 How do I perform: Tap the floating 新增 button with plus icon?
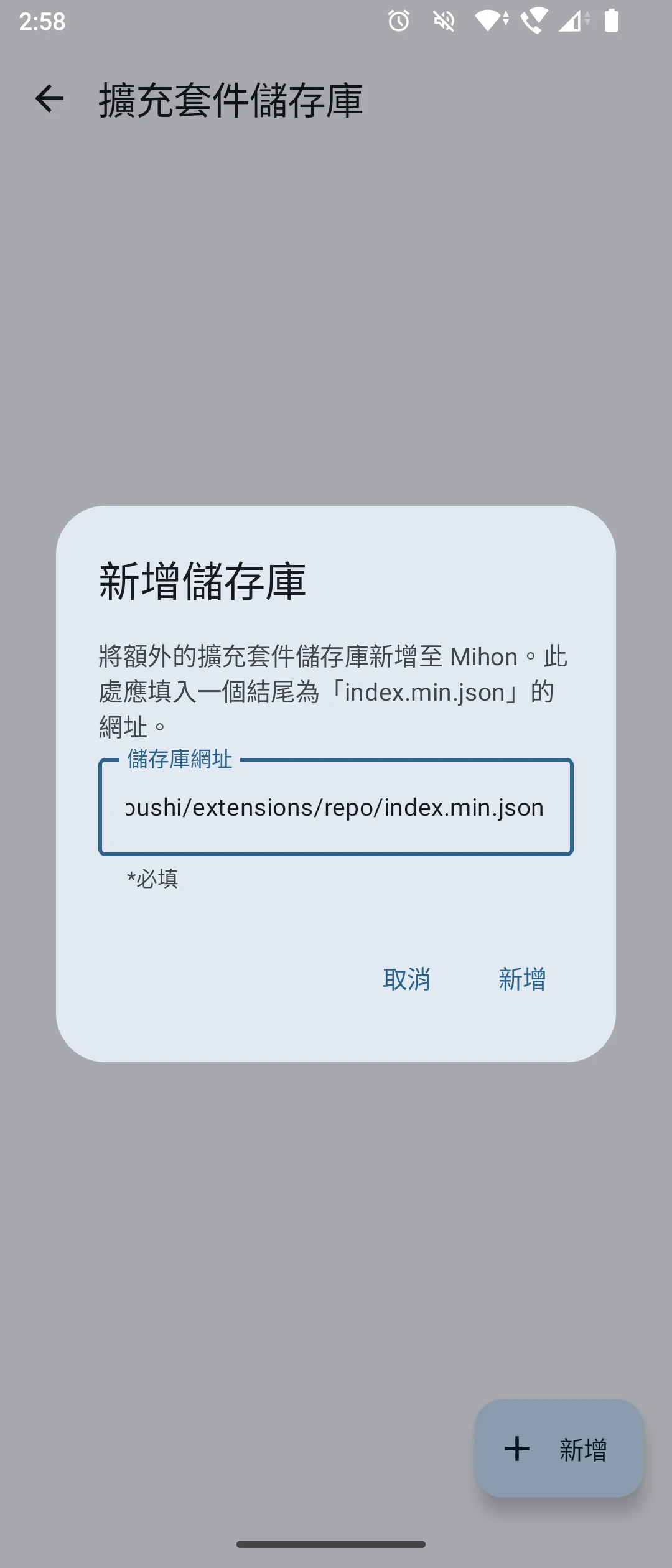point(559,1449)
